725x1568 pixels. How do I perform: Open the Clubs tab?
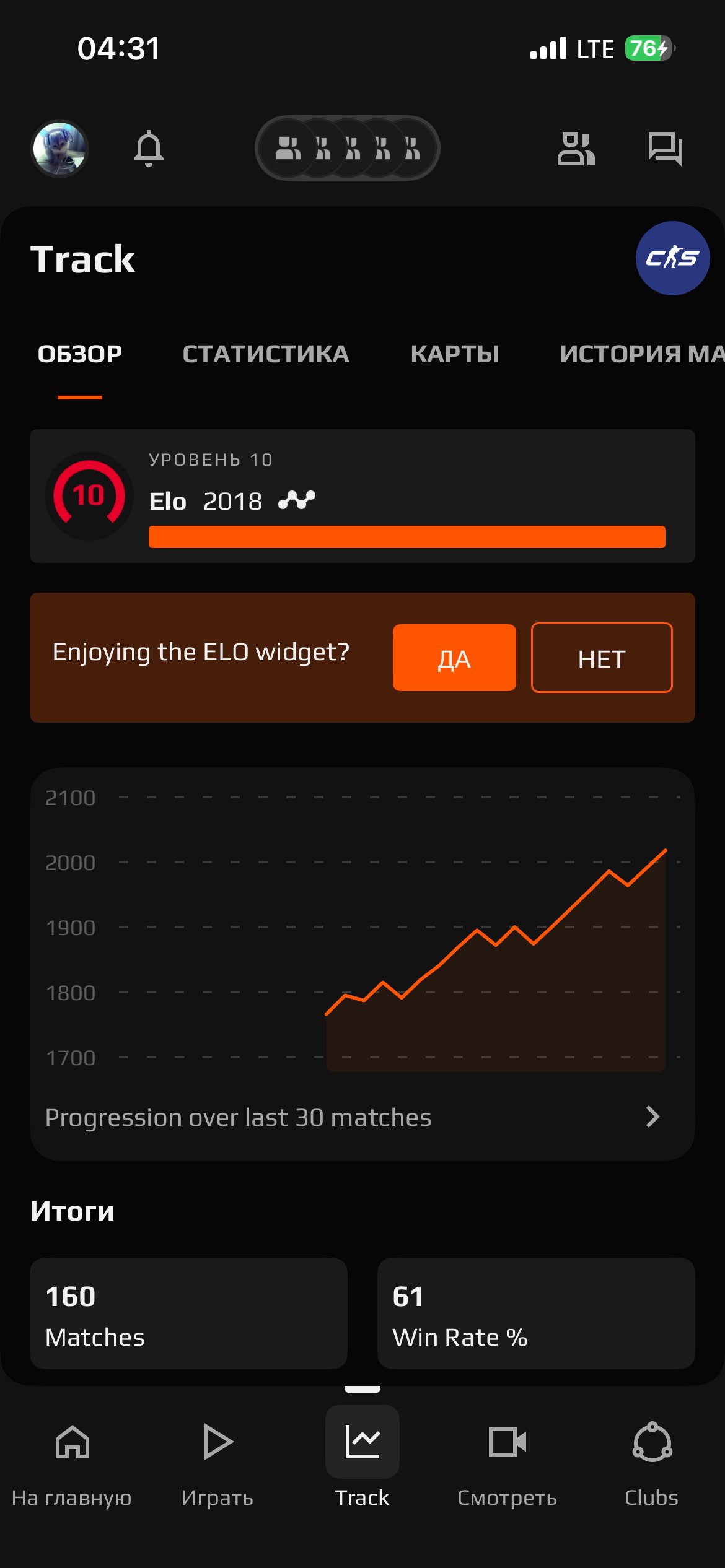(x=651, y=1464)
